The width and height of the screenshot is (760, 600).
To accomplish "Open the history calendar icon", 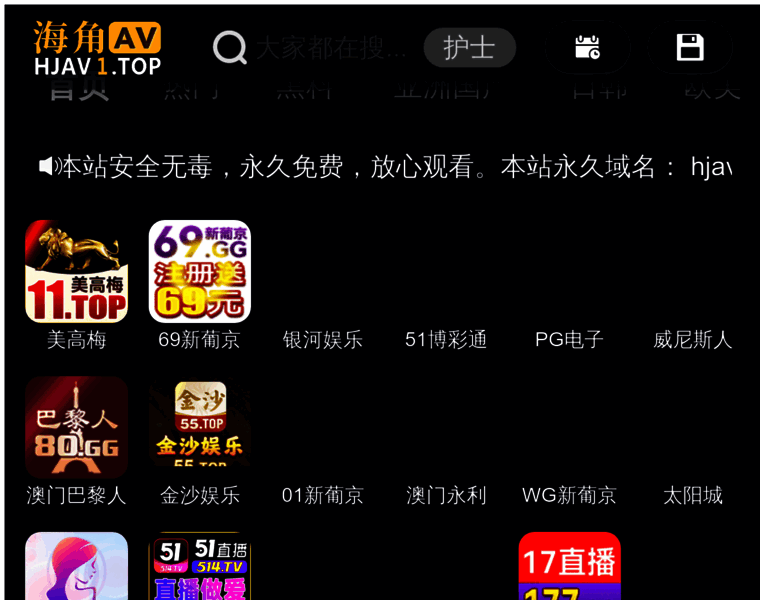I will (x=587, y=47).
